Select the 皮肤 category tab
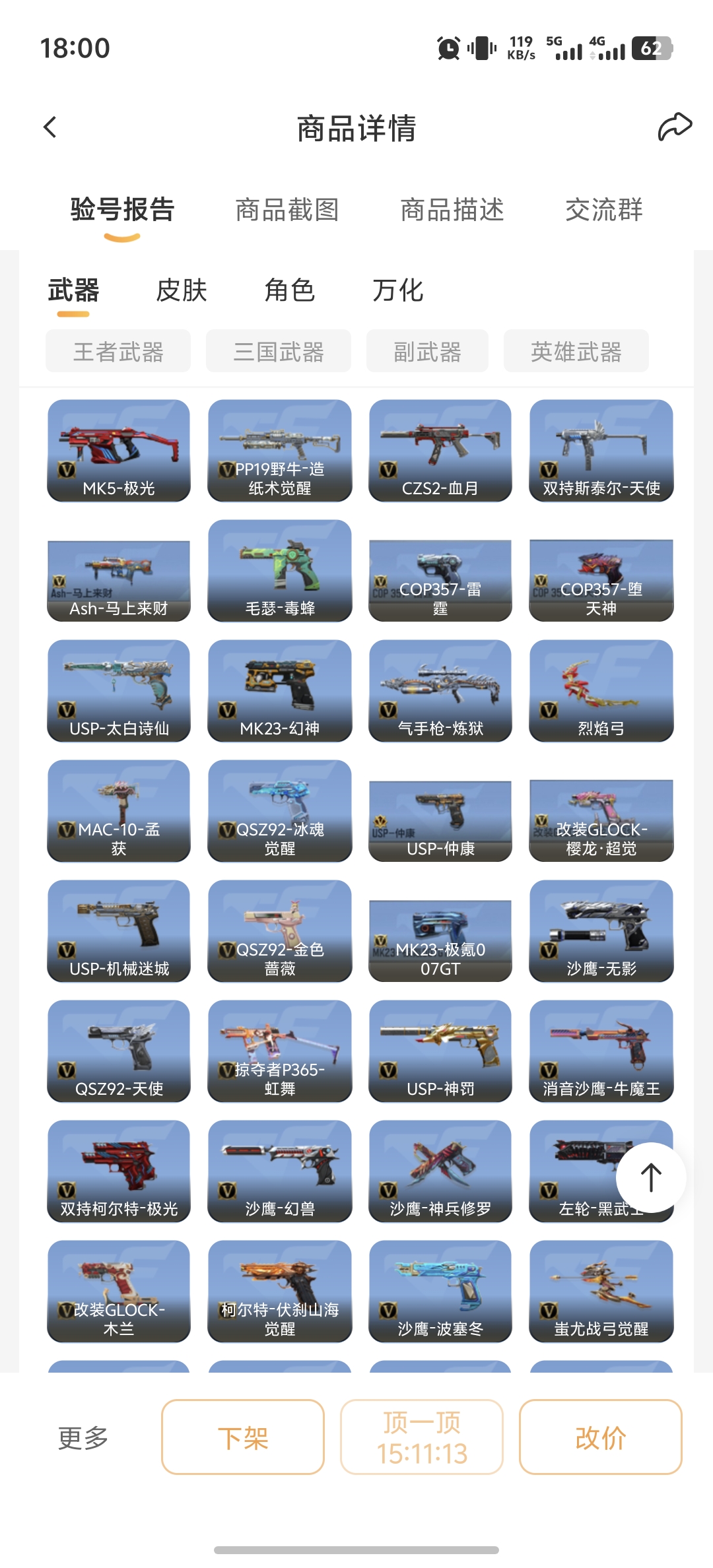 (x=182, y=290)
